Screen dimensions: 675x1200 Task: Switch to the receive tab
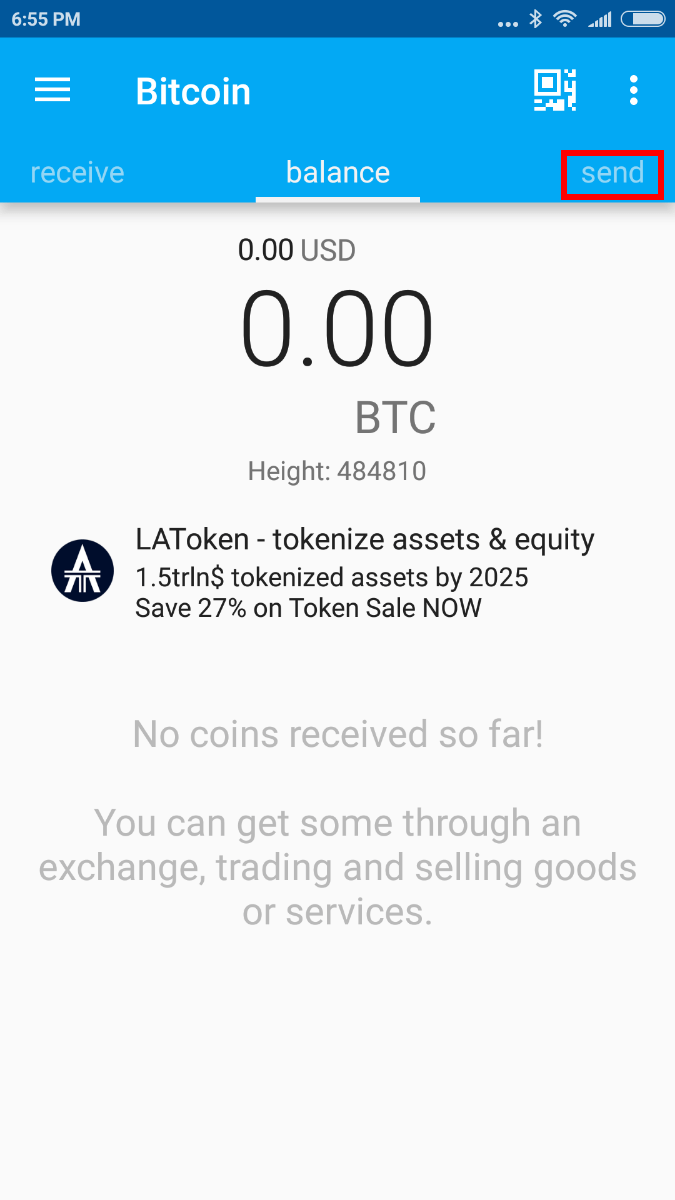click(77, 172)
